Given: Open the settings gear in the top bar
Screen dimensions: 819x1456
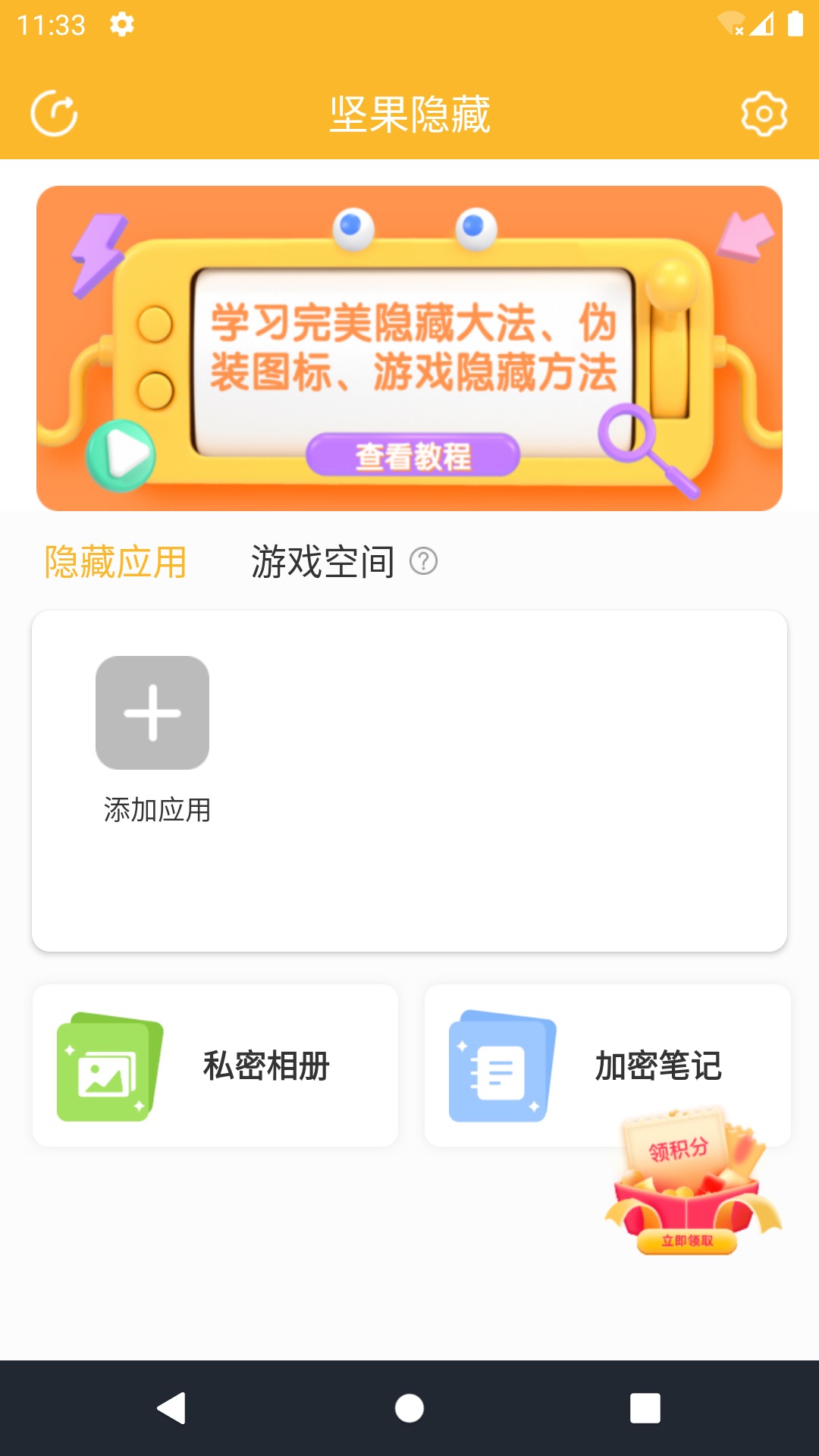Looking at the screenshot, I should (x=764, y=114).
